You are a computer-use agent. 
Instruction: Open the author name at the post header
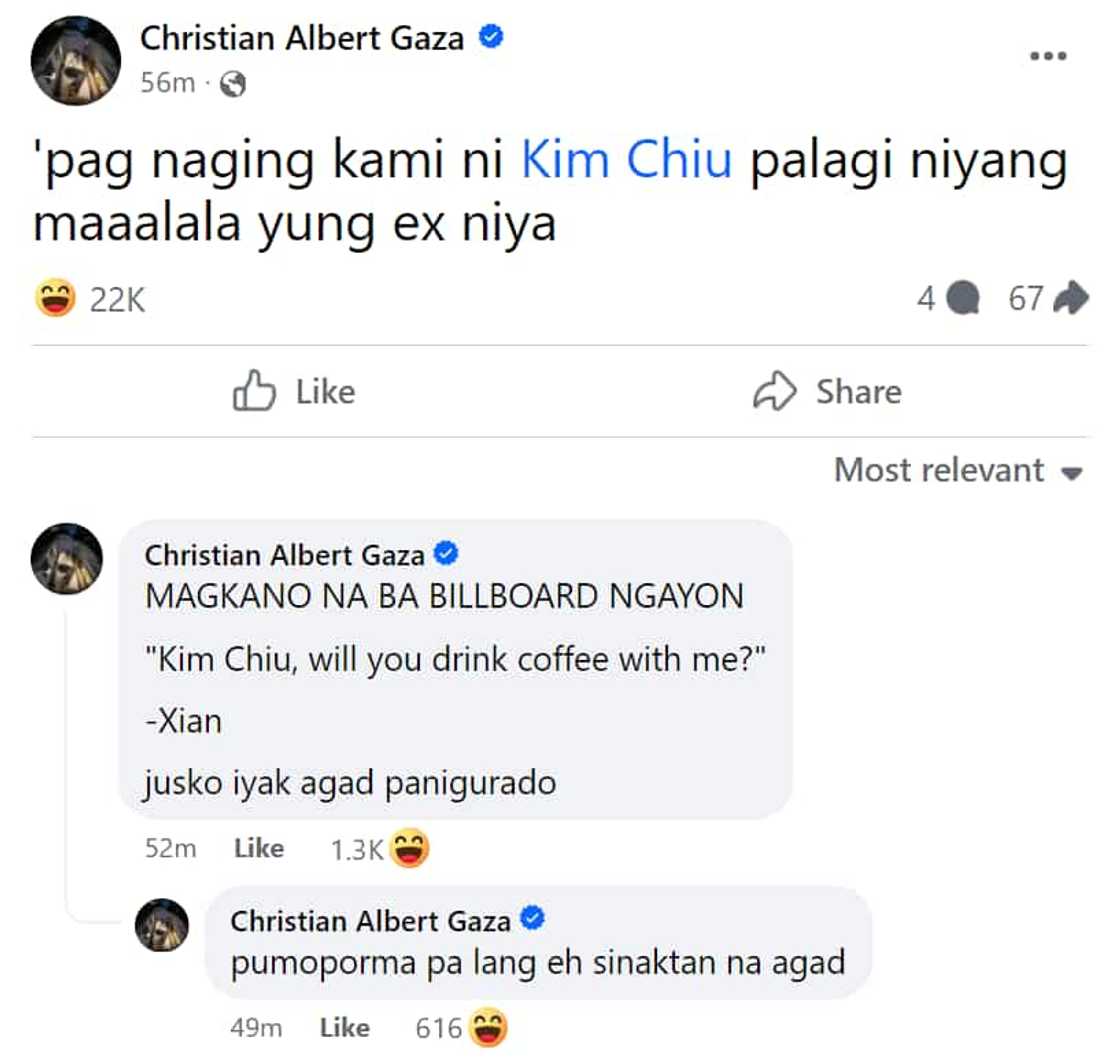click(301, 38)
